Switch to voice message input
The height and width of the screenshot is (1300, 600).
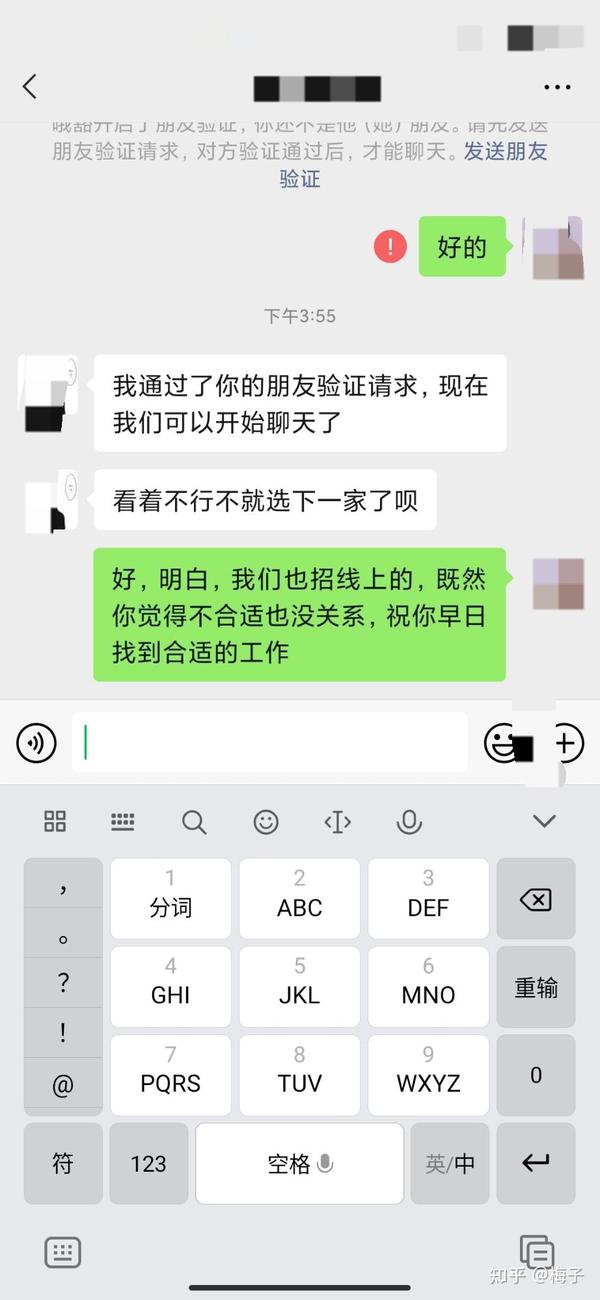coord(37,743)
